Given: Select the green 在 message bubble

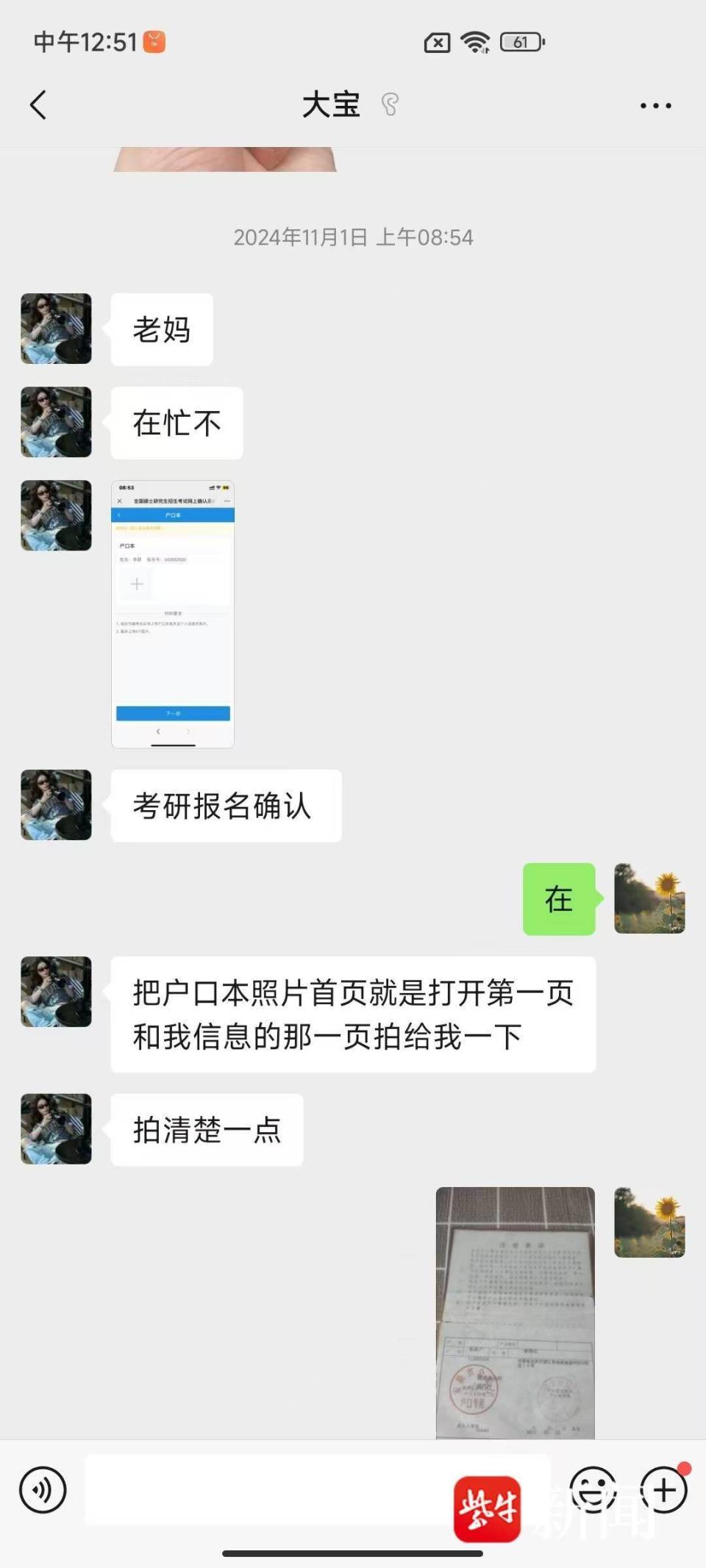Looking at the screenshot, I should (559, 898).
